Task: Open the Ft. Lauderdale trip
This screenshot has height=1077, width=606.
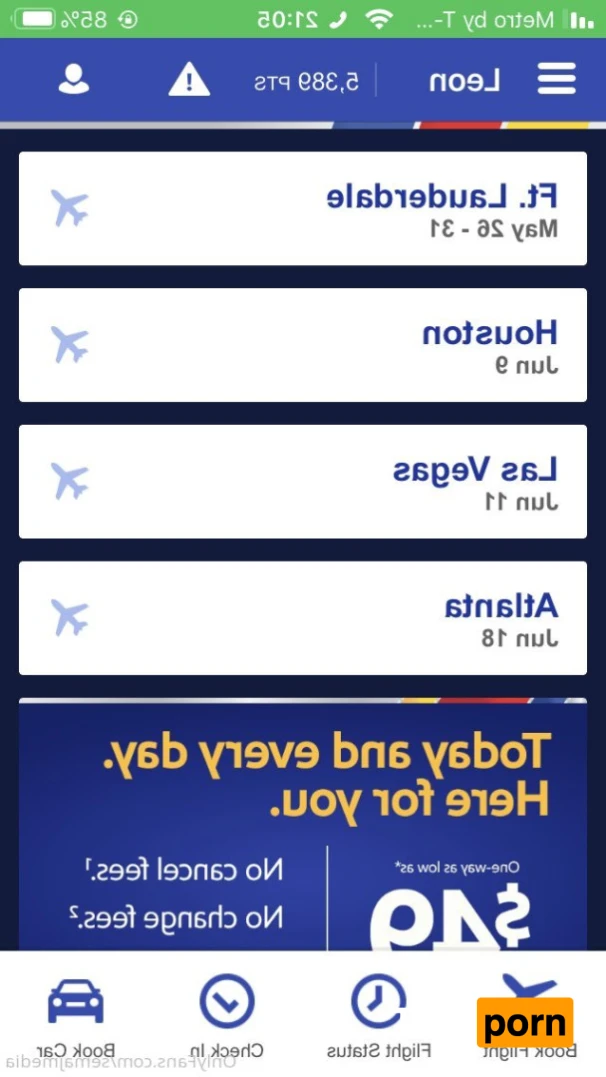Action: [x=302, y=209]
